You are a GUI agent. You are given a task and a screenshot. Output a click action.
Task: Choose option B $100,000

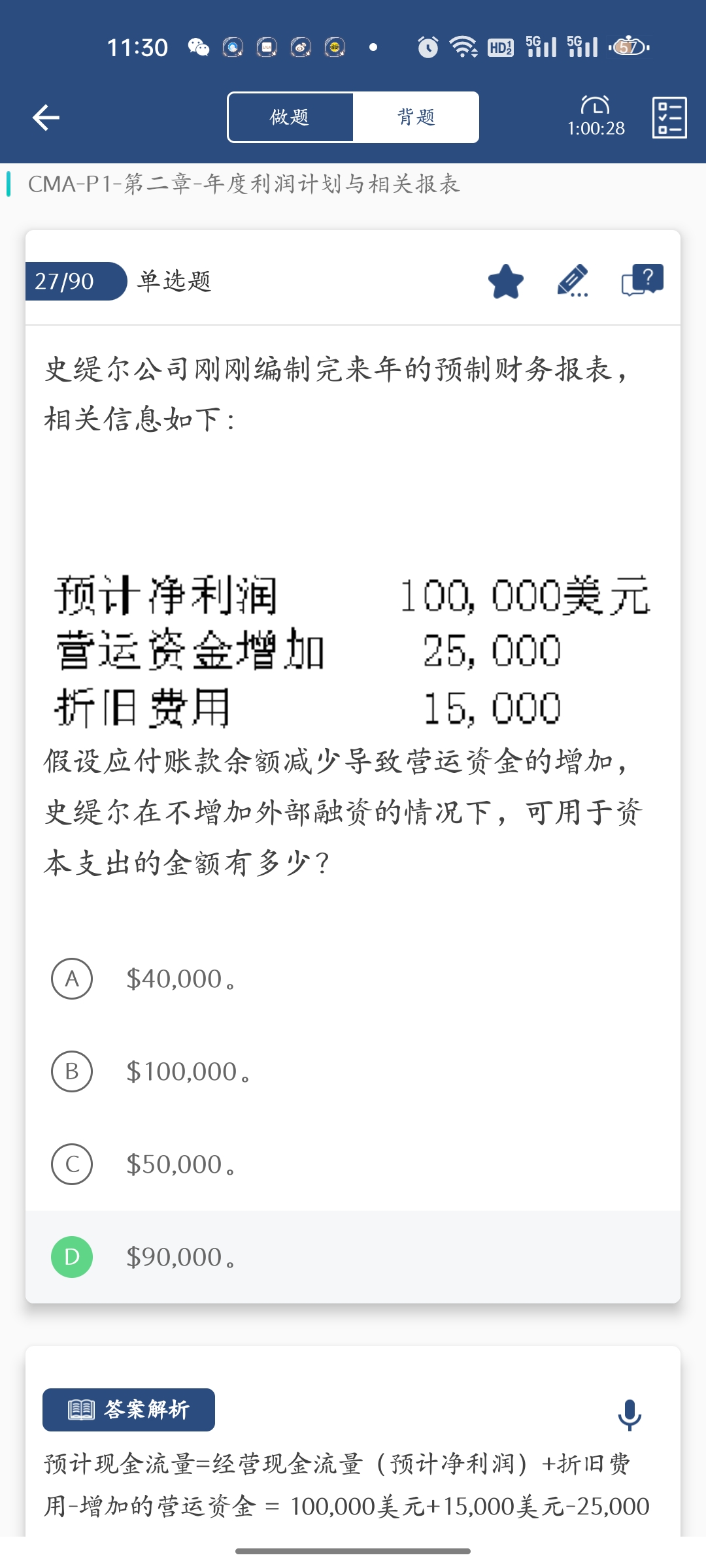[72, 1071]
